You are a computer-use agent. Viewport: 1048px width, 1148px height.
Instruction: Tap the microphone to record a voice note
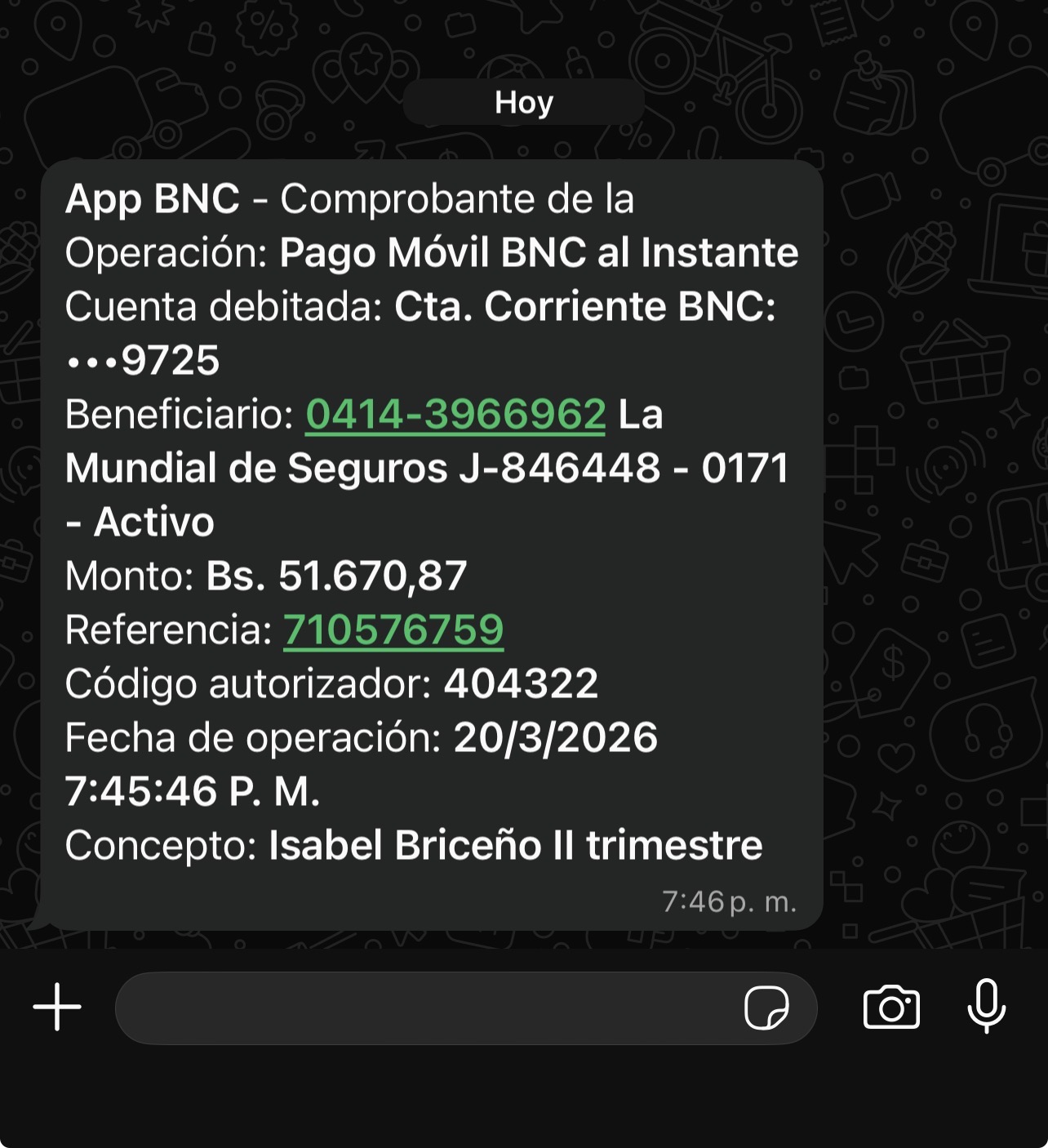coord(986,1006)
